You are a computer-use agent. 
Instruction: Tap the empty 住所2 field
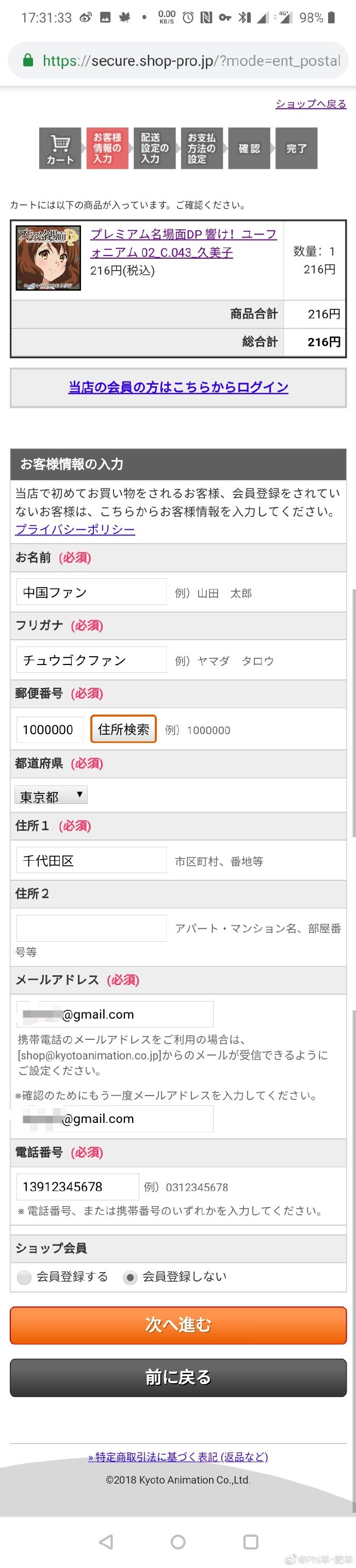(91, 928)
